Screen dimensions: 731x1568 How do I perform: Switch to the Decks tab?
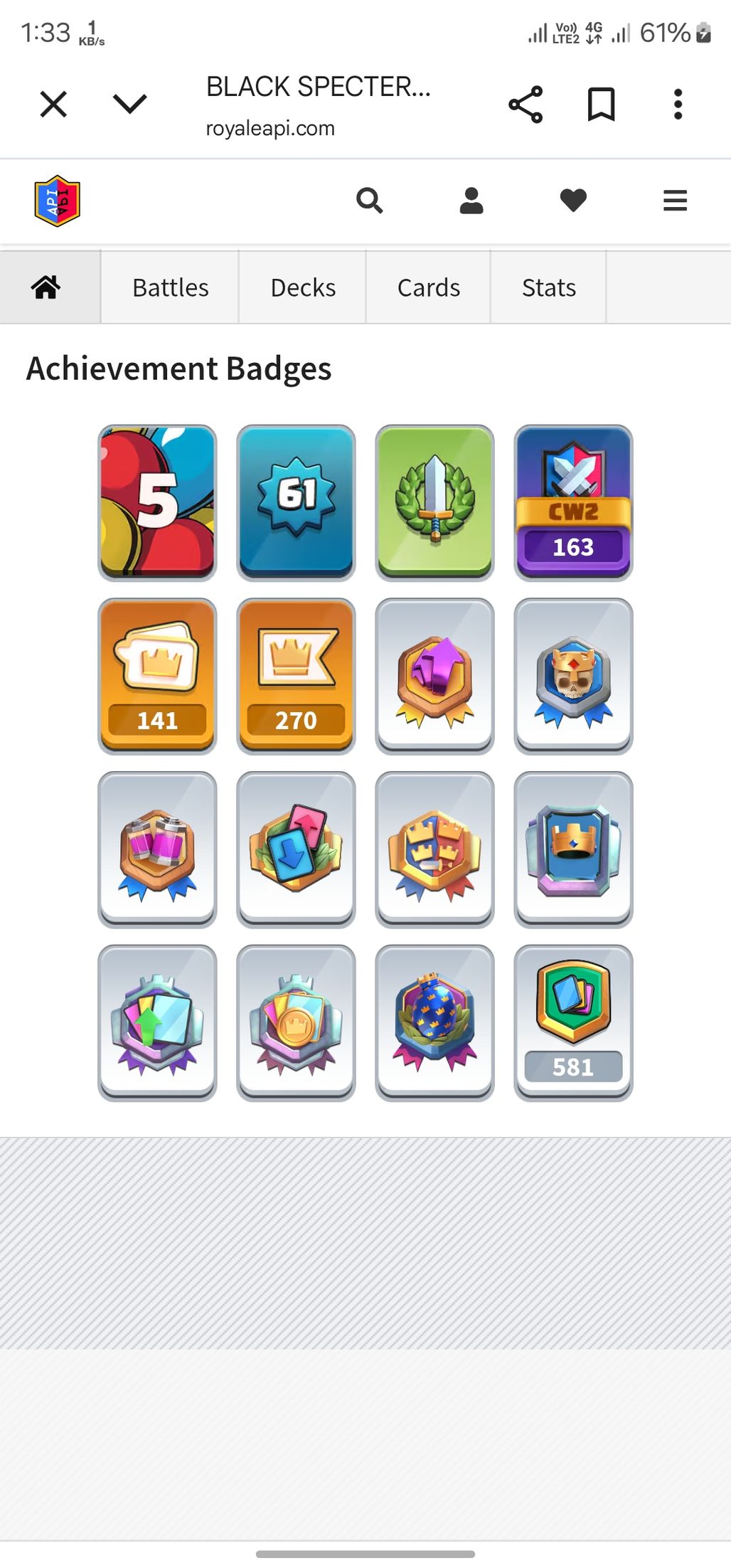point(303,287)
